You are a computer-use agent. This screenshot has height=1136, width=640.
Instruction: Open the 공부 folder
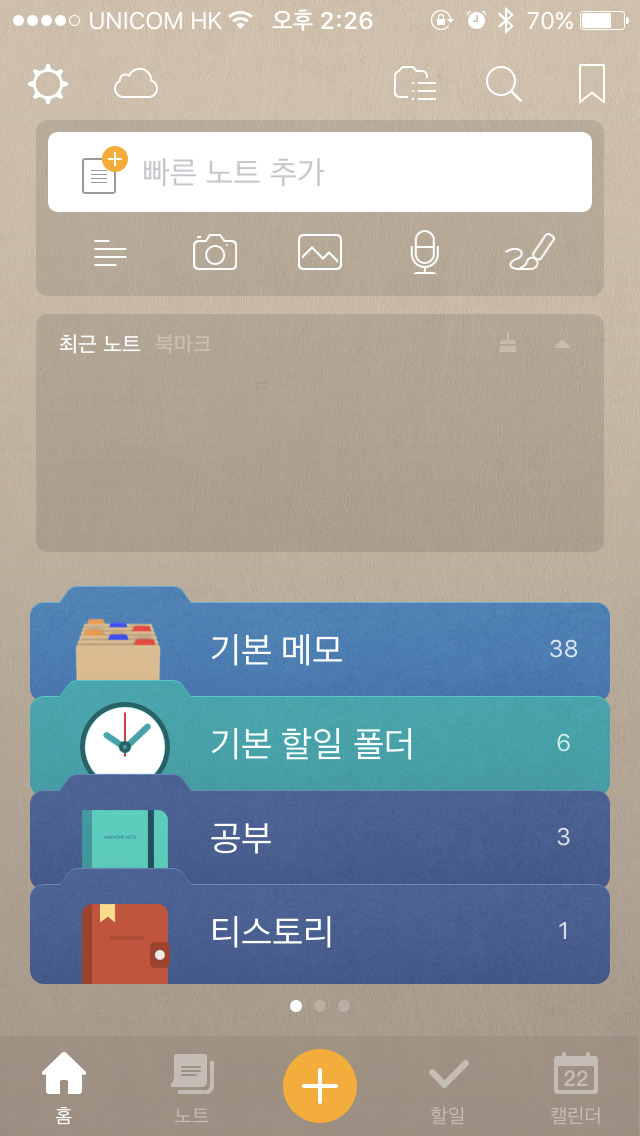(x=320, y=838)
